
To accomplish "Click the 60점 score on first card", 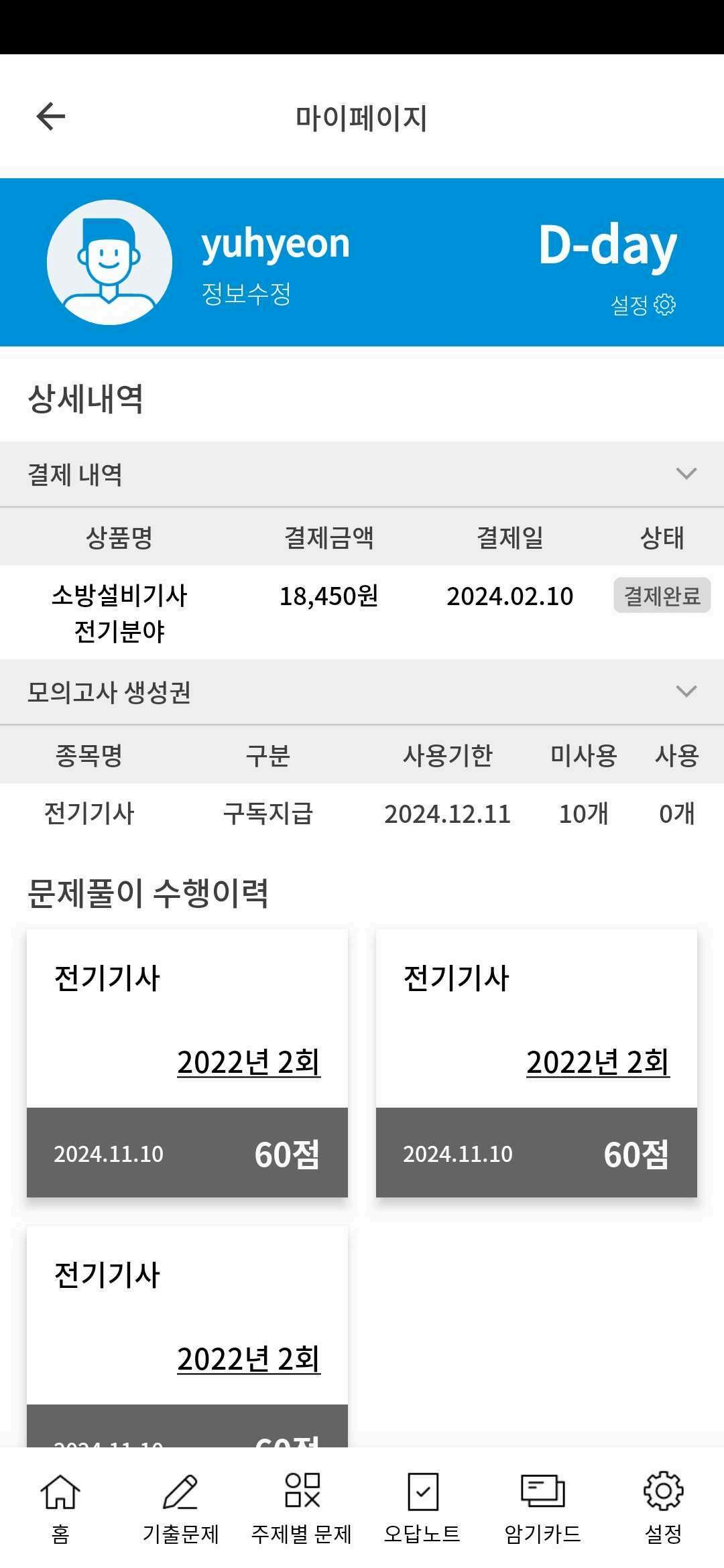I will [x=290, y=1154].
